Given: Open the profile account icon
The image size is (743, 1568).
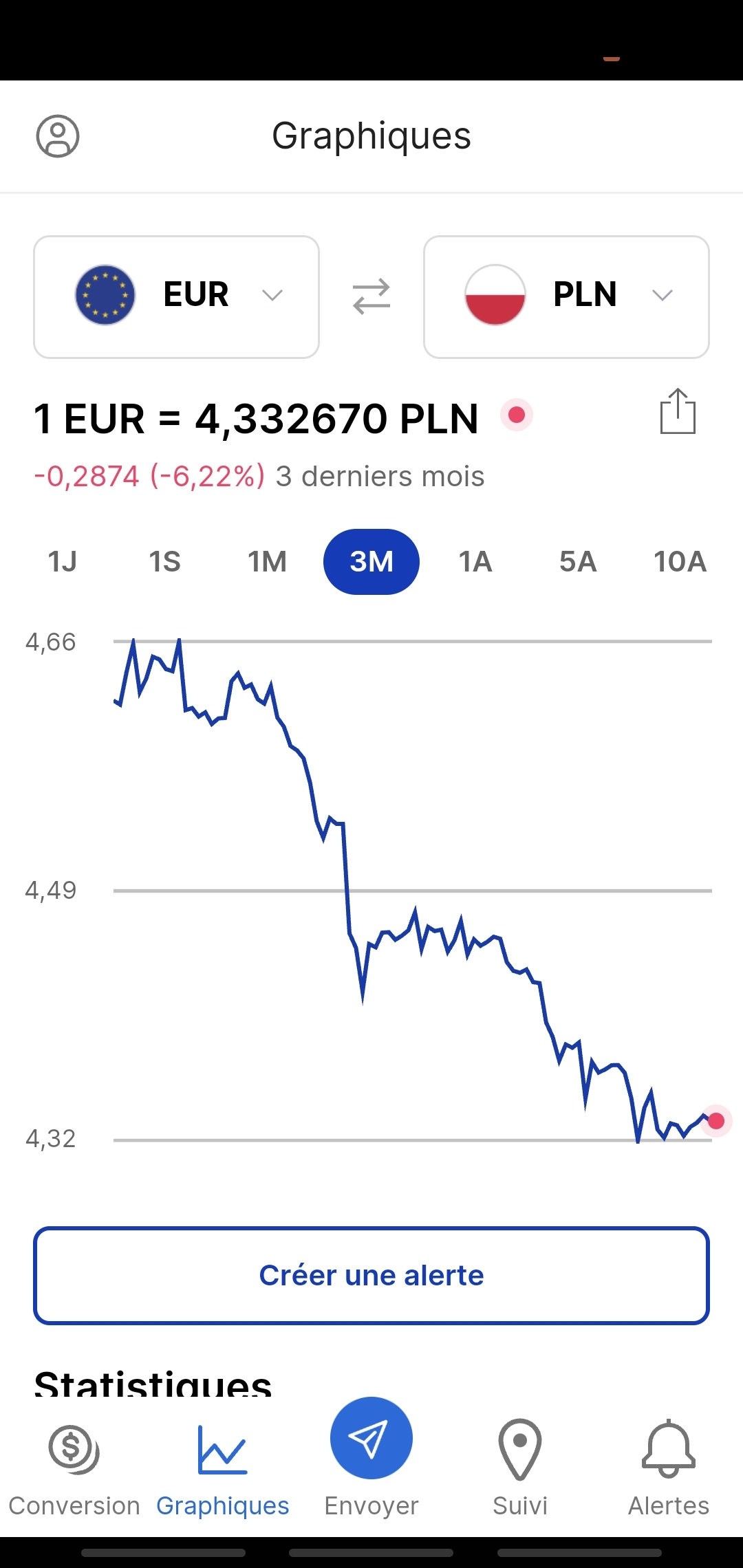Looking at the screenshot, I should (x=58, y=136).
